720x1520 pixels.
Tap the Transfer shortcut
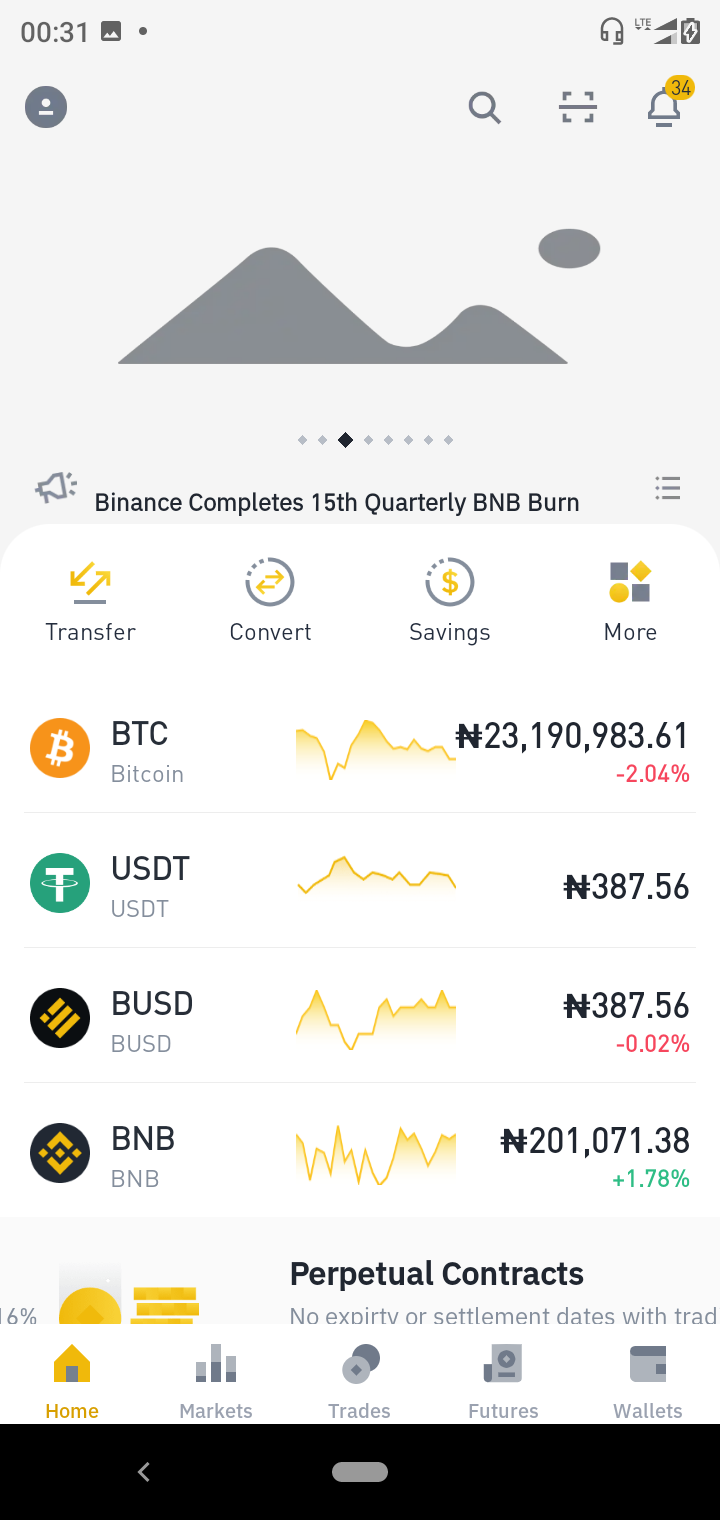coord(90,602)
